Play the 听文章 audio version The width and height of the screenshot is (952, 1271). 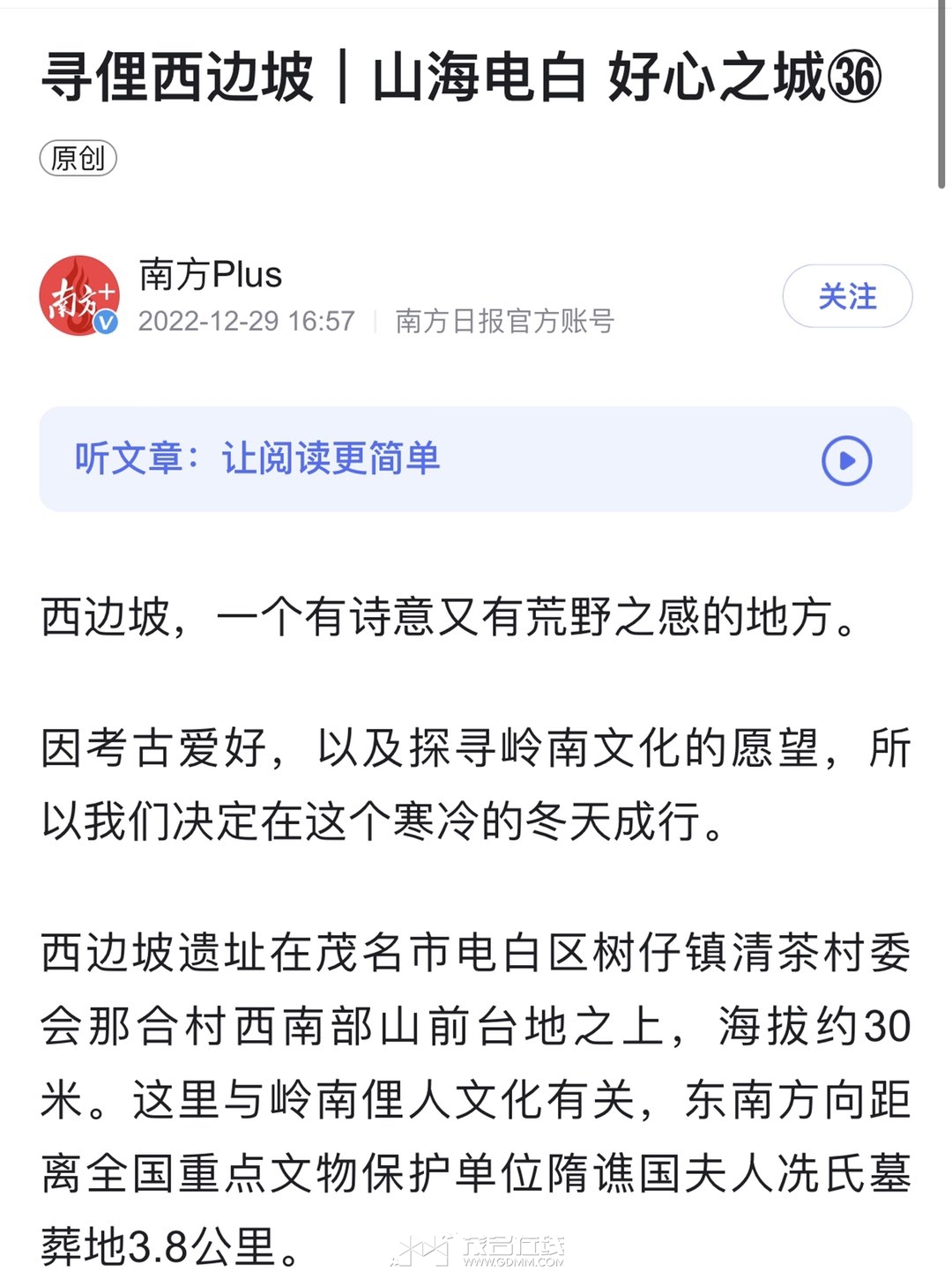pos(846,460)
